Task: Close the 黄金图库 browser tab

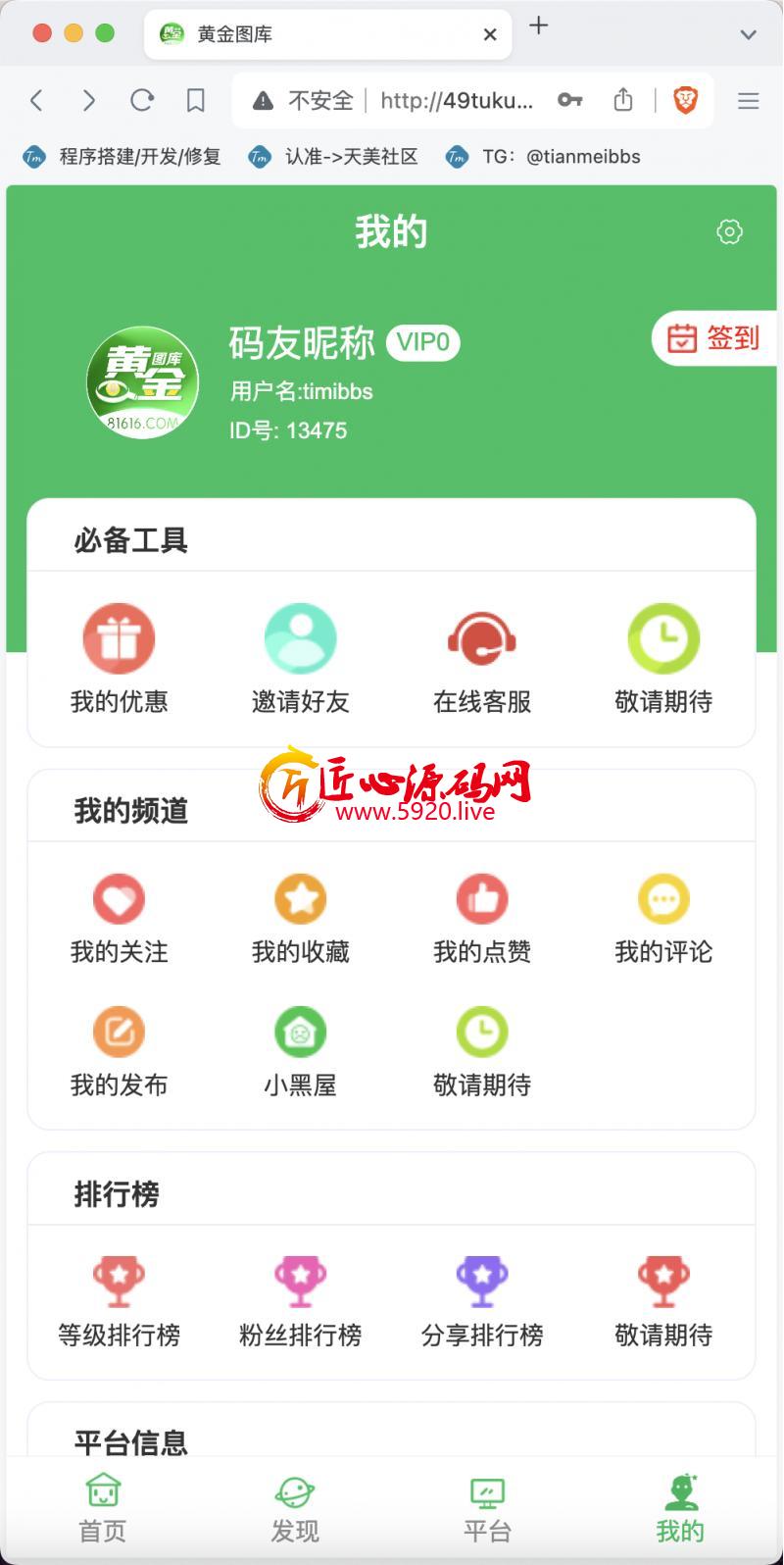Action: 490,34
